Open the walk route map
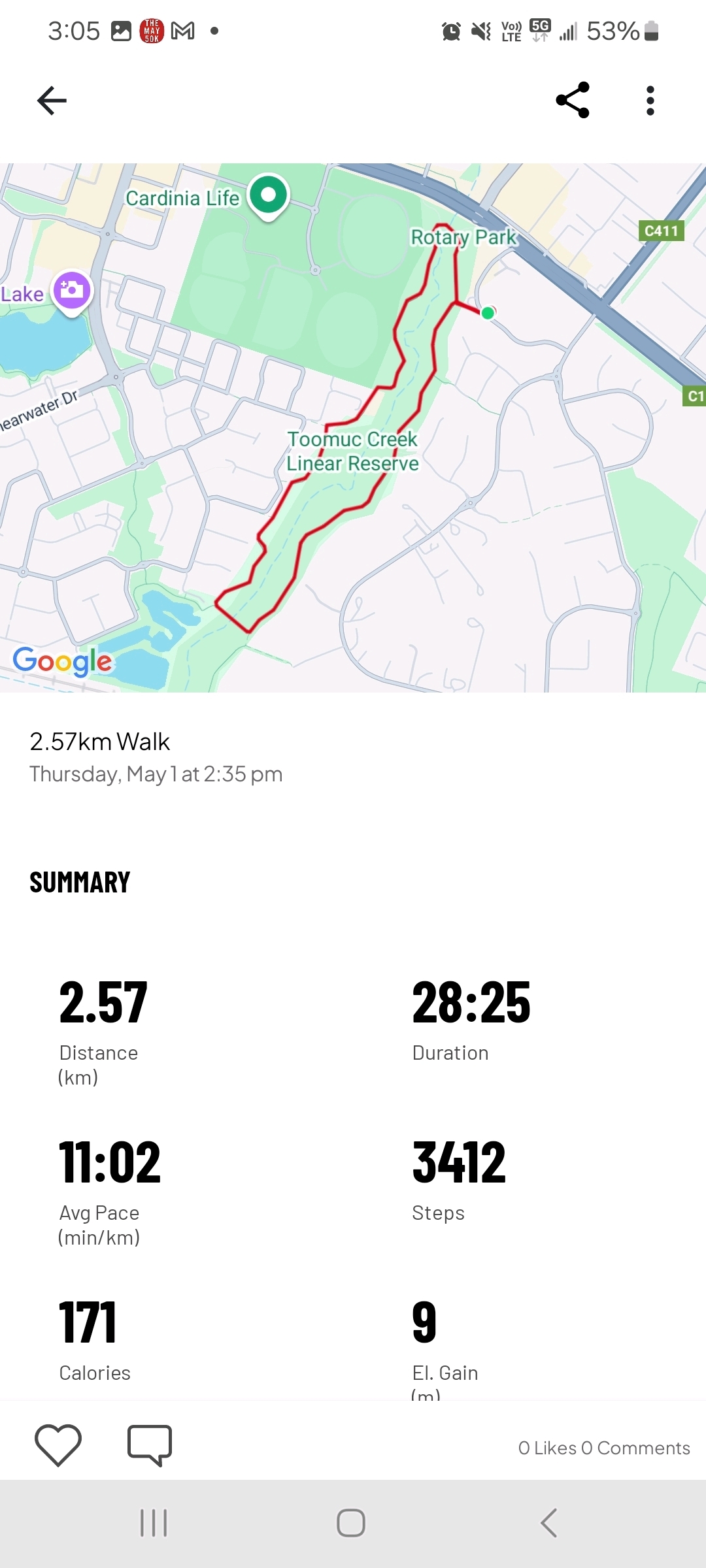Viewport: 706px width, 1568px height. [353, 427]
